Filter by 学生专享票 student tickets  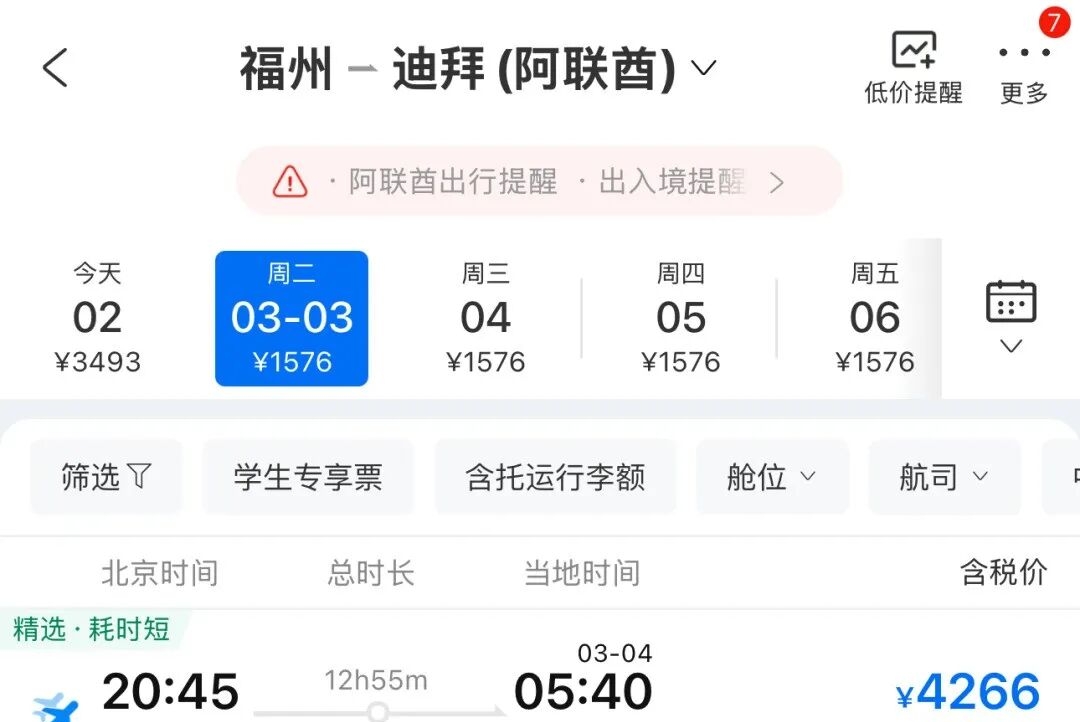click(308, 477)
